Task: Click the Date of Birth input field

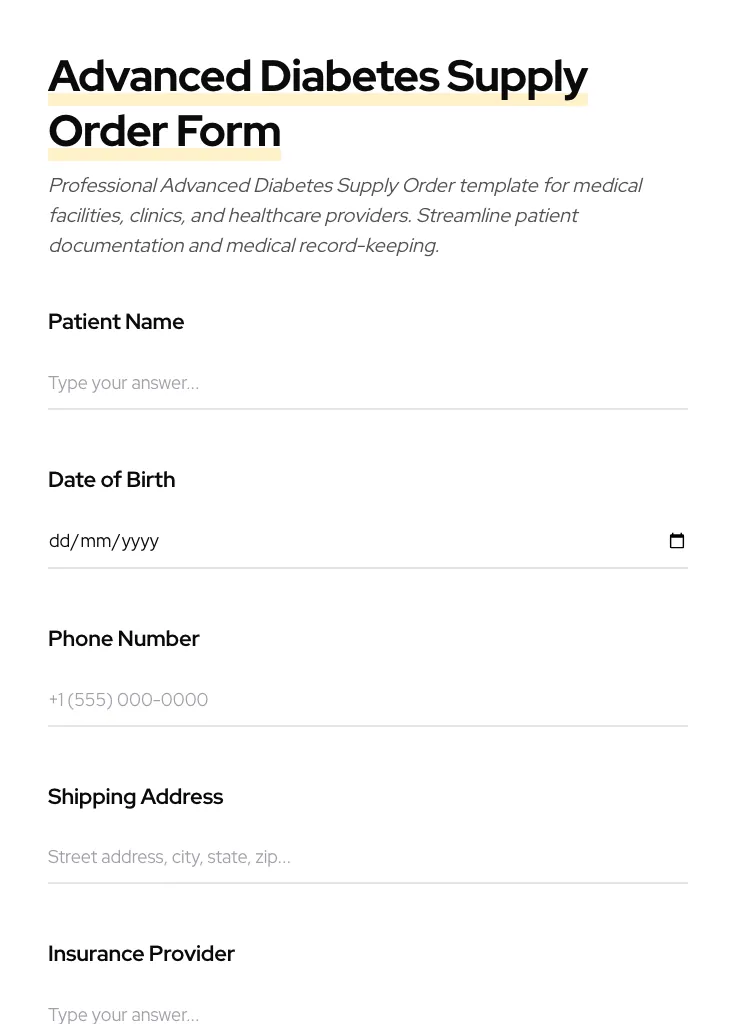Action: tap(300, 540)
